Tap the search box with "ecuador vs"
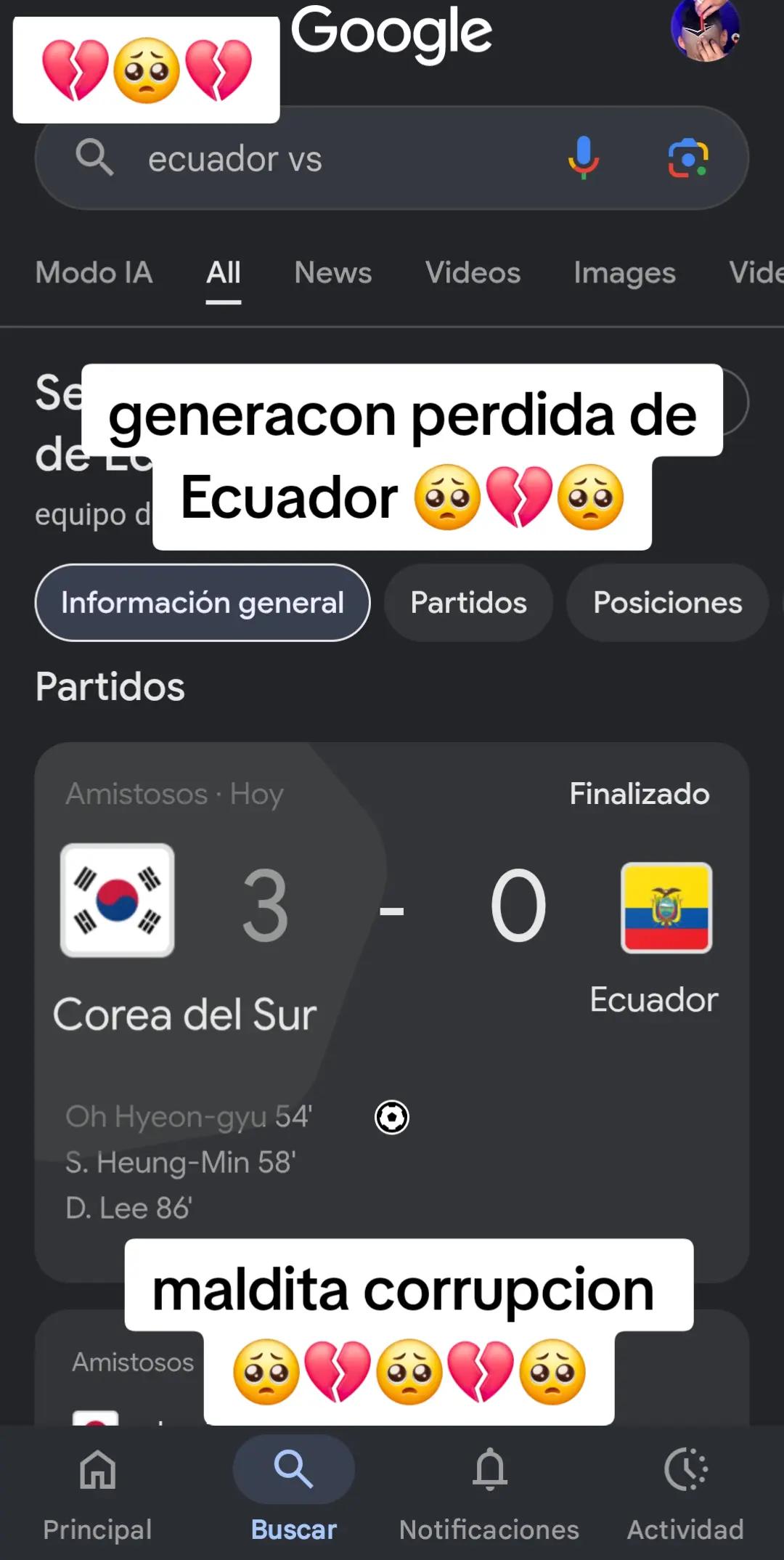The image size is (784, 1560). (x=392, y=158)
